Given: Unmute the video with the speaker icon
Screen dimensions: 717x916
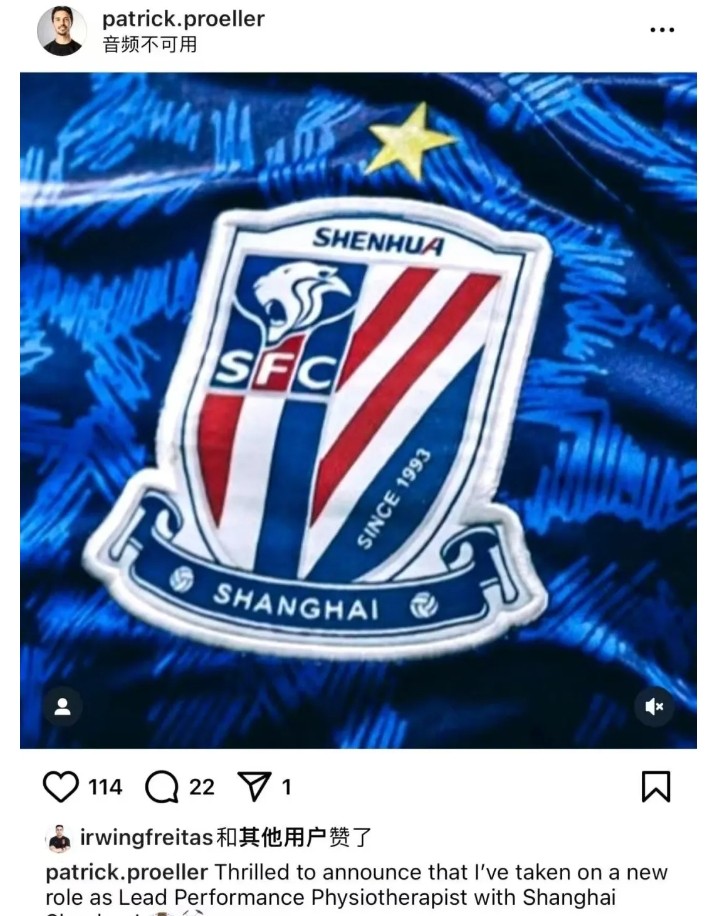Looking at the screenshot, I should (655, 707).
